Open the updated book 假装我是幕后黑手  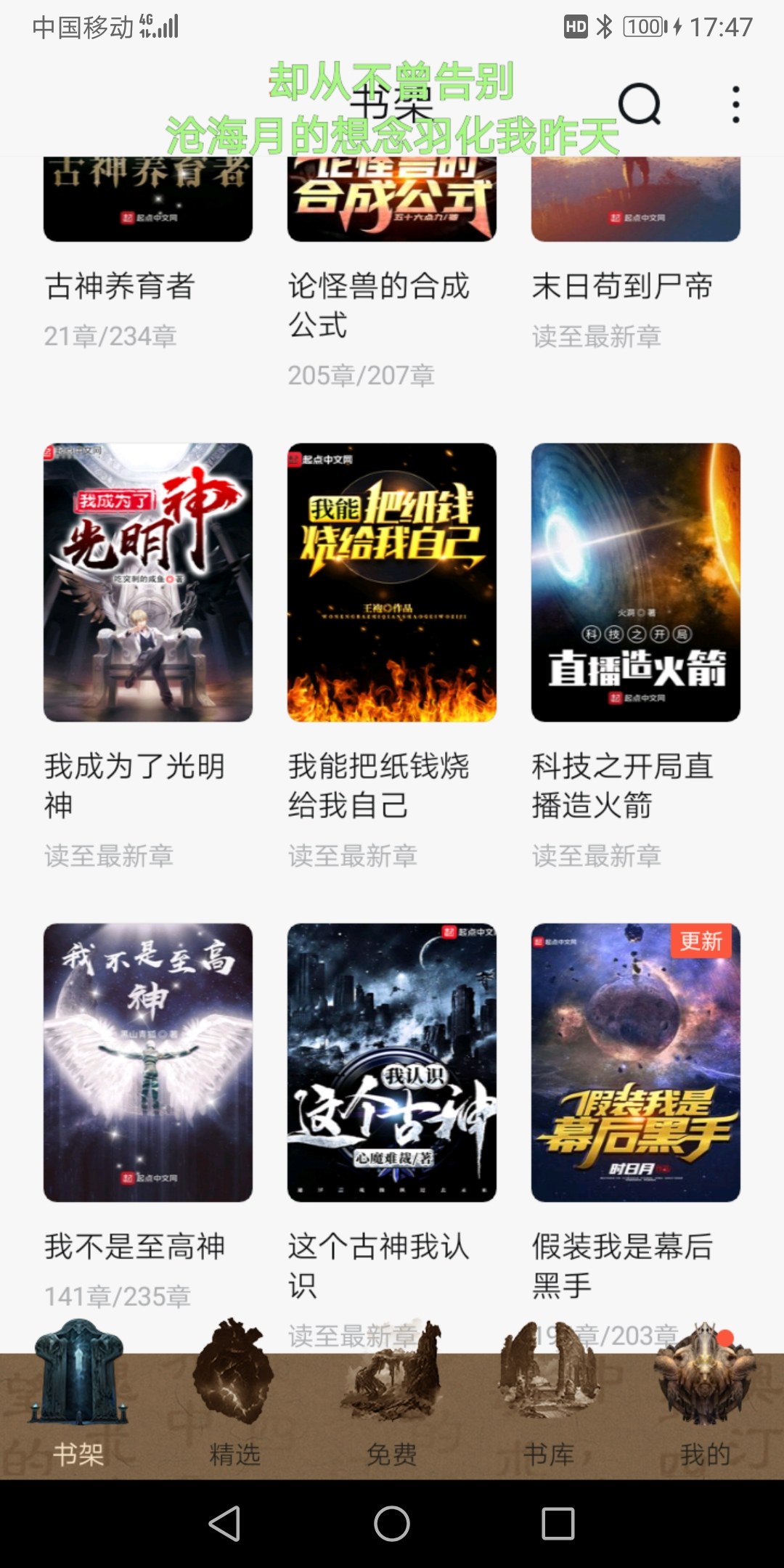coord(636,1062)
